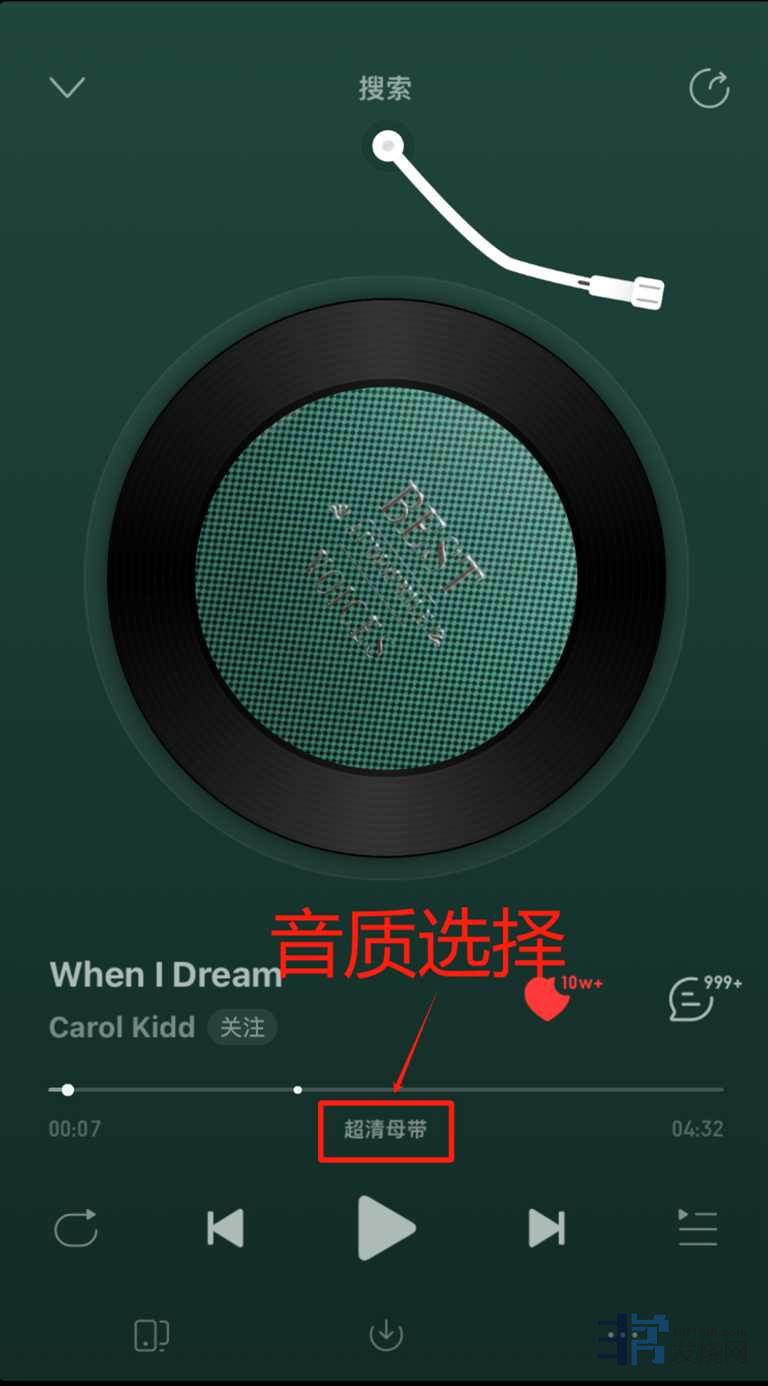768x1386 pixels.
Task: Share this song
Action: click(x=709, y=89)
